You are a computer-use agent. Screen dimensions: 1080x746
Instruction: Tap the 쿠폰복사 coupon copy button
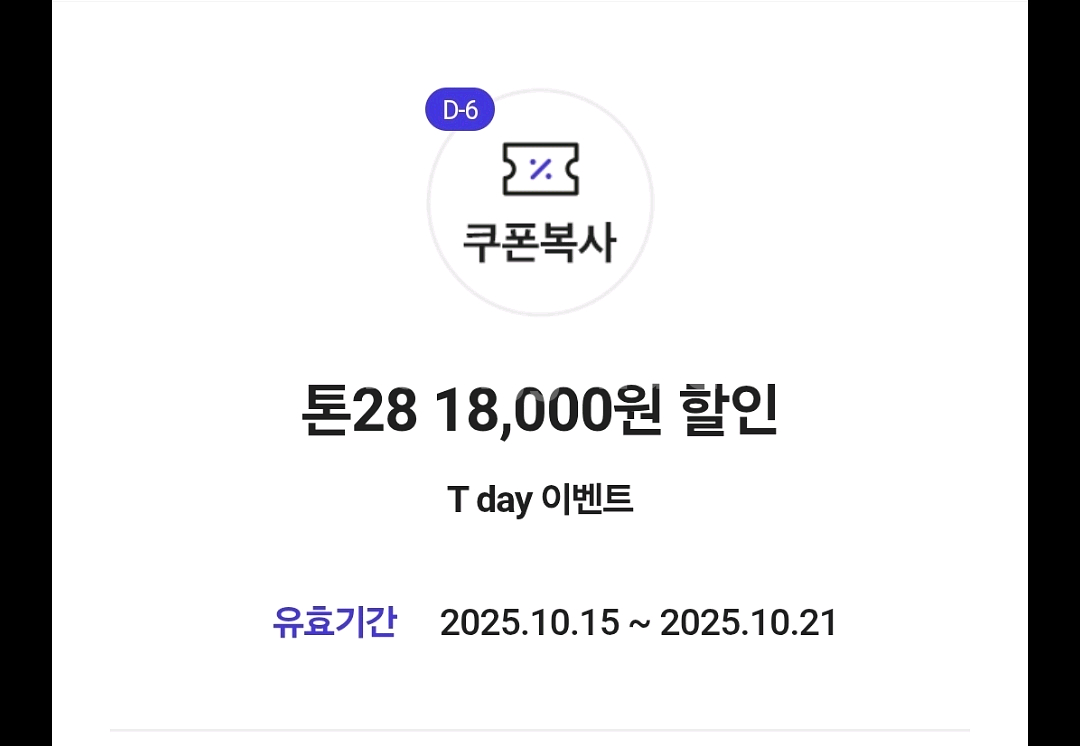click(540, 203)
